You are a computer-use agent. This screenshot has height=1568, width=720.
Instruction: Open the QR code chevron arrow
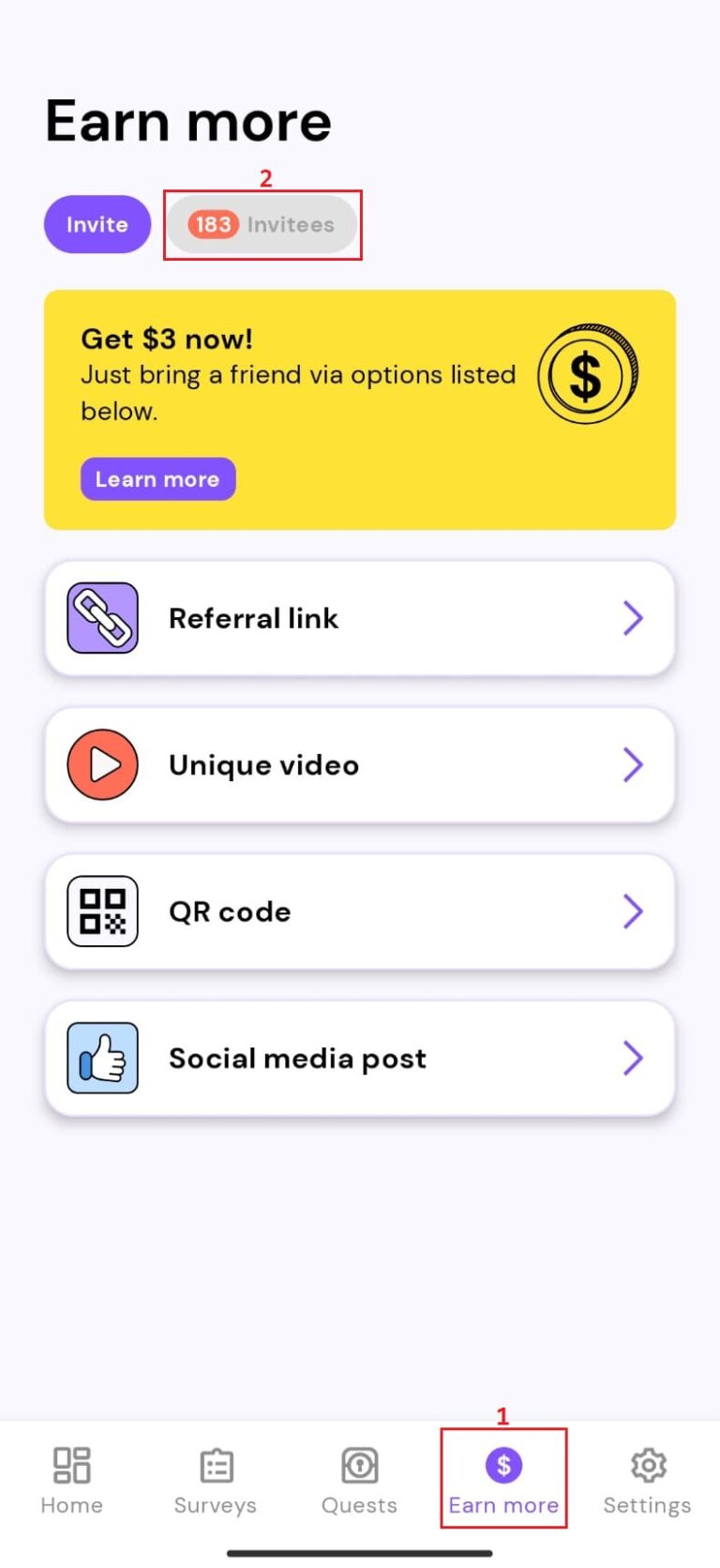633,911
